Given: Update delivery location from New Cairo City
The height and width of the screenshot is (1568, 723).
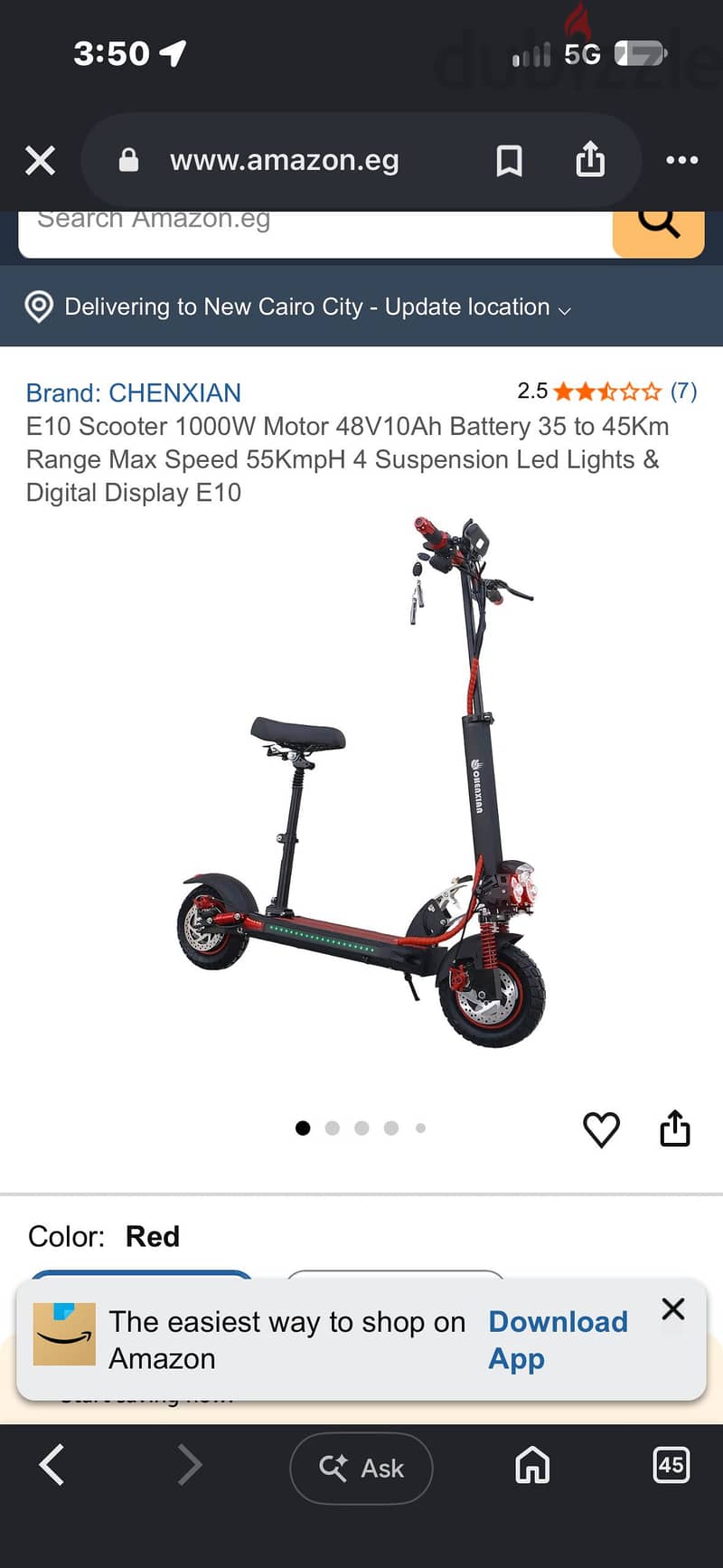Looking at the screenshot, I should point(298,307).
